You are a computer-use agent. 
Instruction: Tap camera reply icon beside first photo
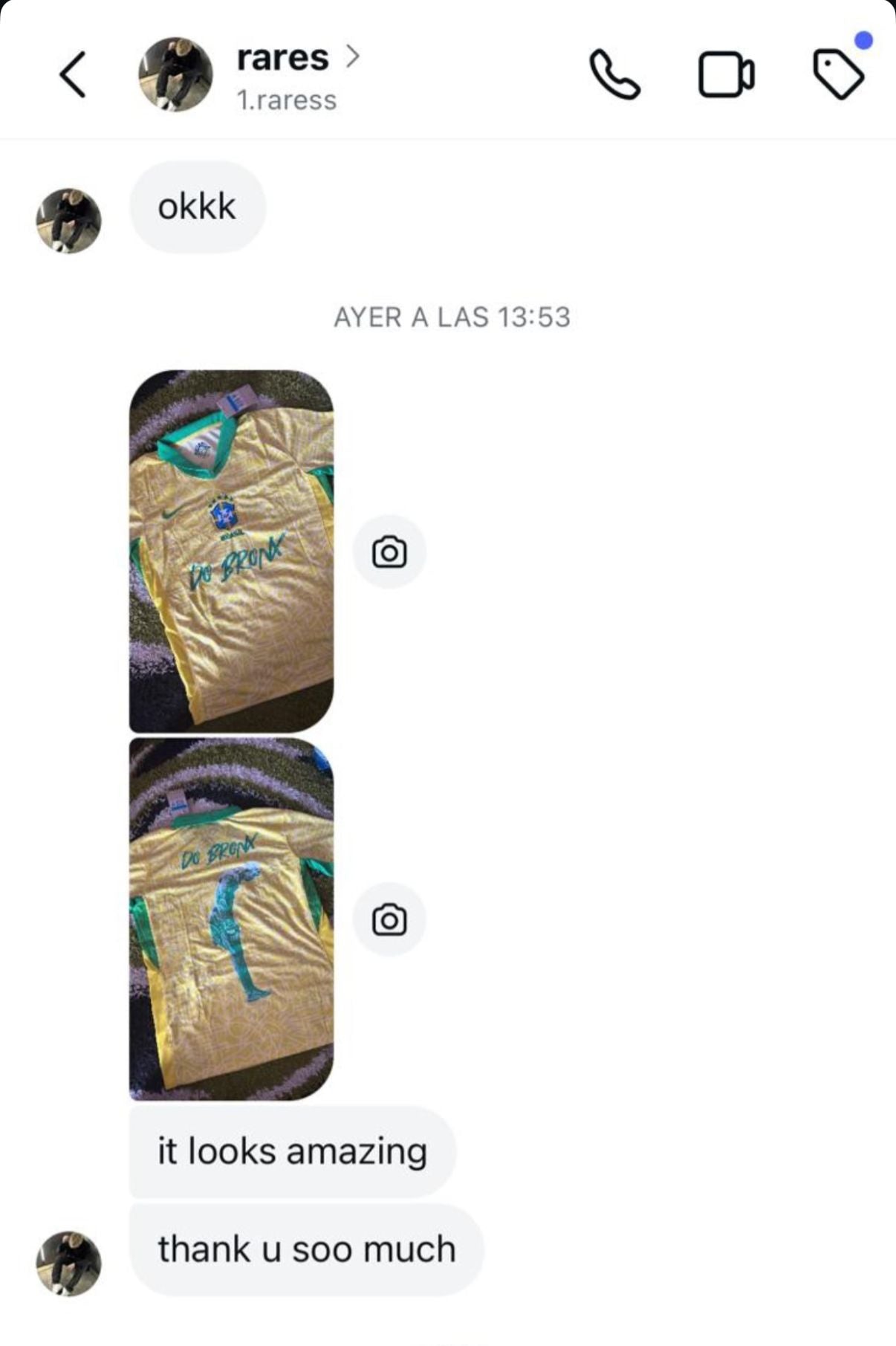point(389,551)
